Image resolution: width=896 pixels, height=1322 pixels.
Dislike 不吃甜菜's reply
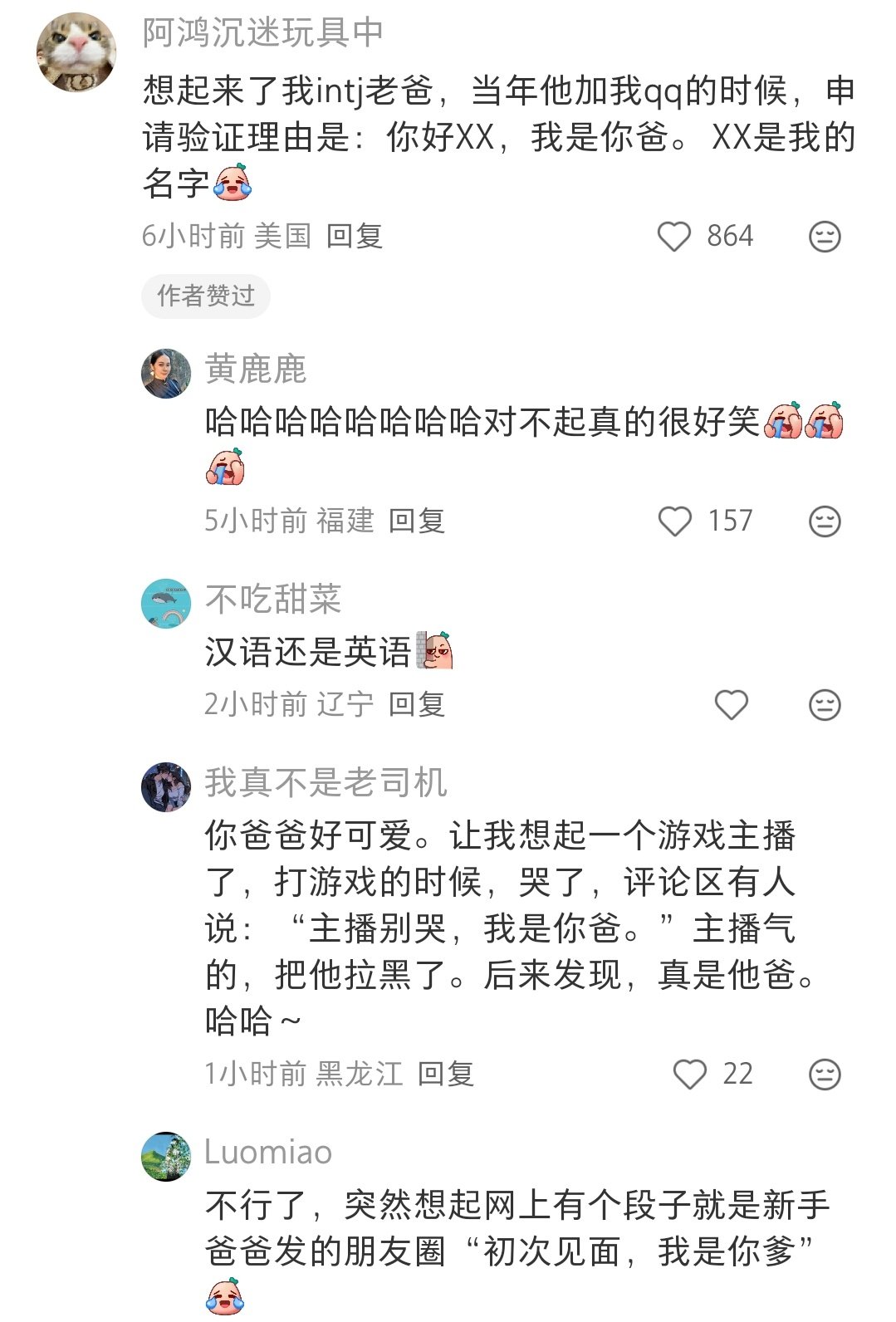click(x=825, y=705)
